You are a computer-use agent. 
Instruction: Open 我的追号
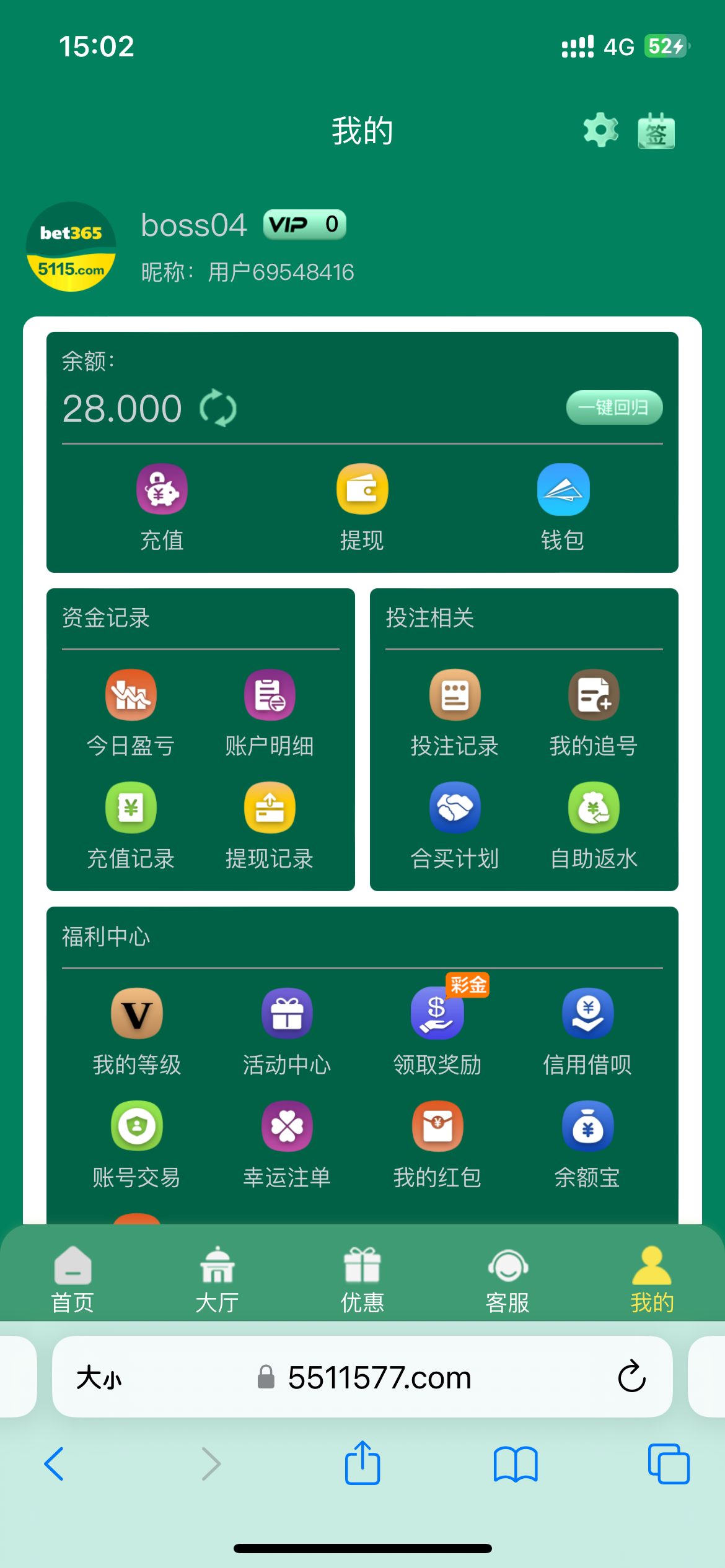(594, 712)
